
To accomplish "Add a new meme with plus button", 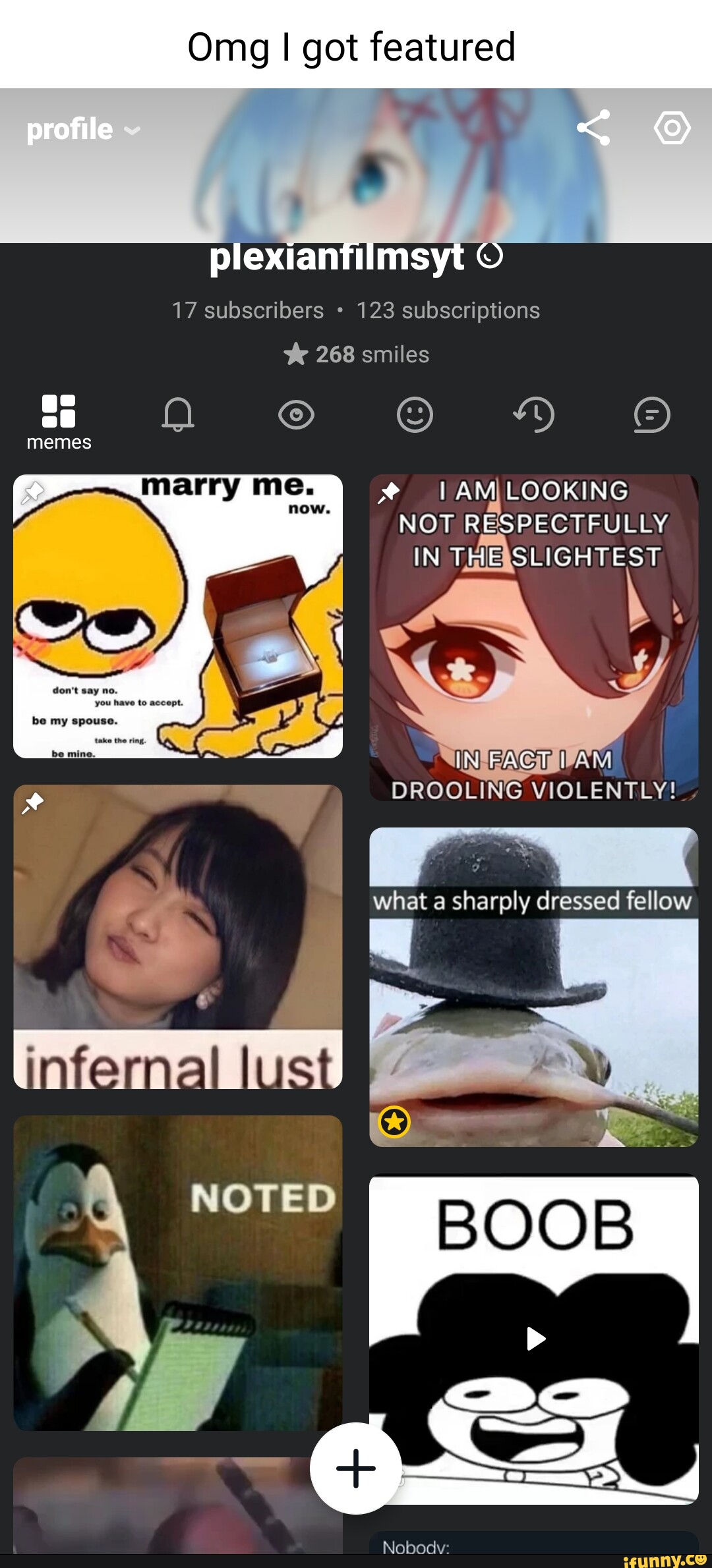I will [x=356, y=1468].
